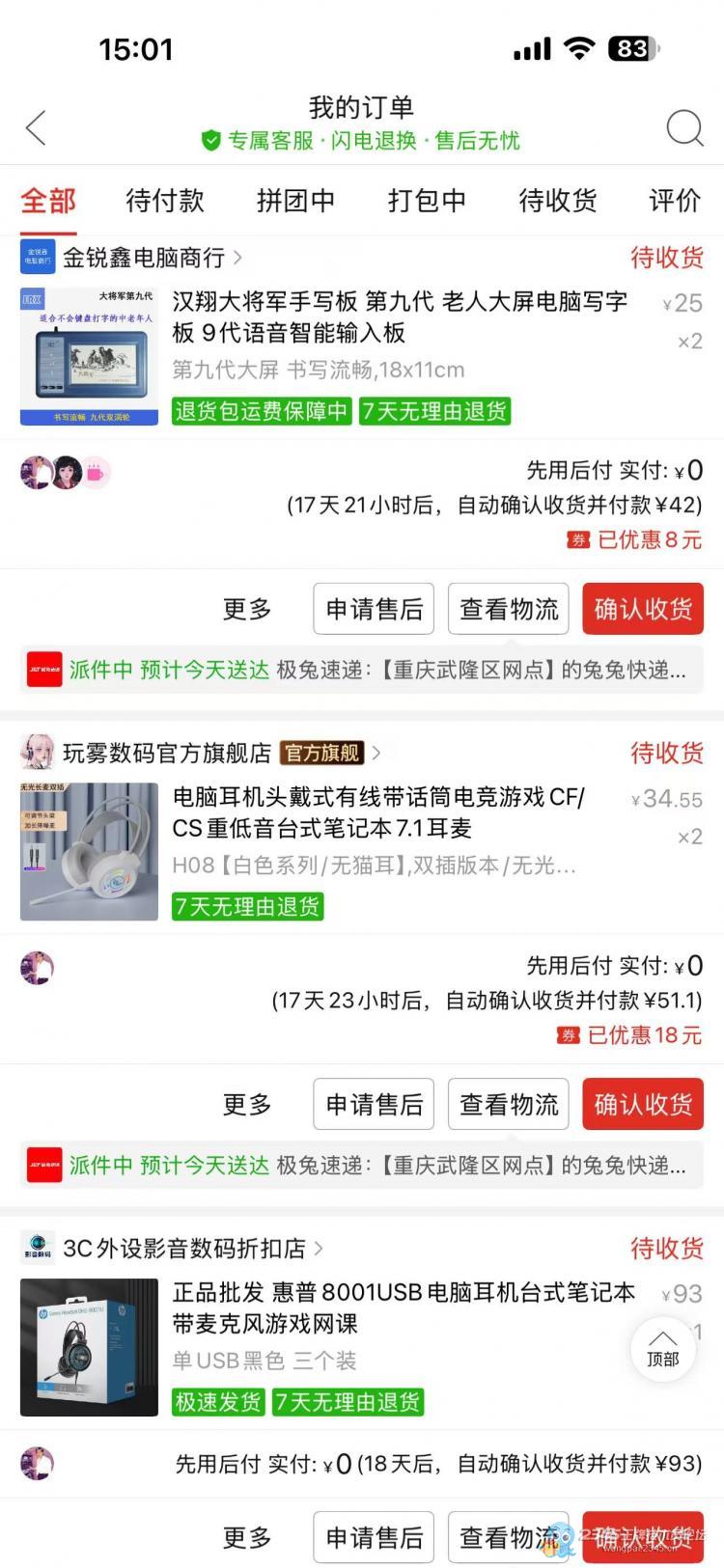The height and width of the screenshot is (1568, 724).
Task: Go back using the top-left arrow
Action: point(36,127)
